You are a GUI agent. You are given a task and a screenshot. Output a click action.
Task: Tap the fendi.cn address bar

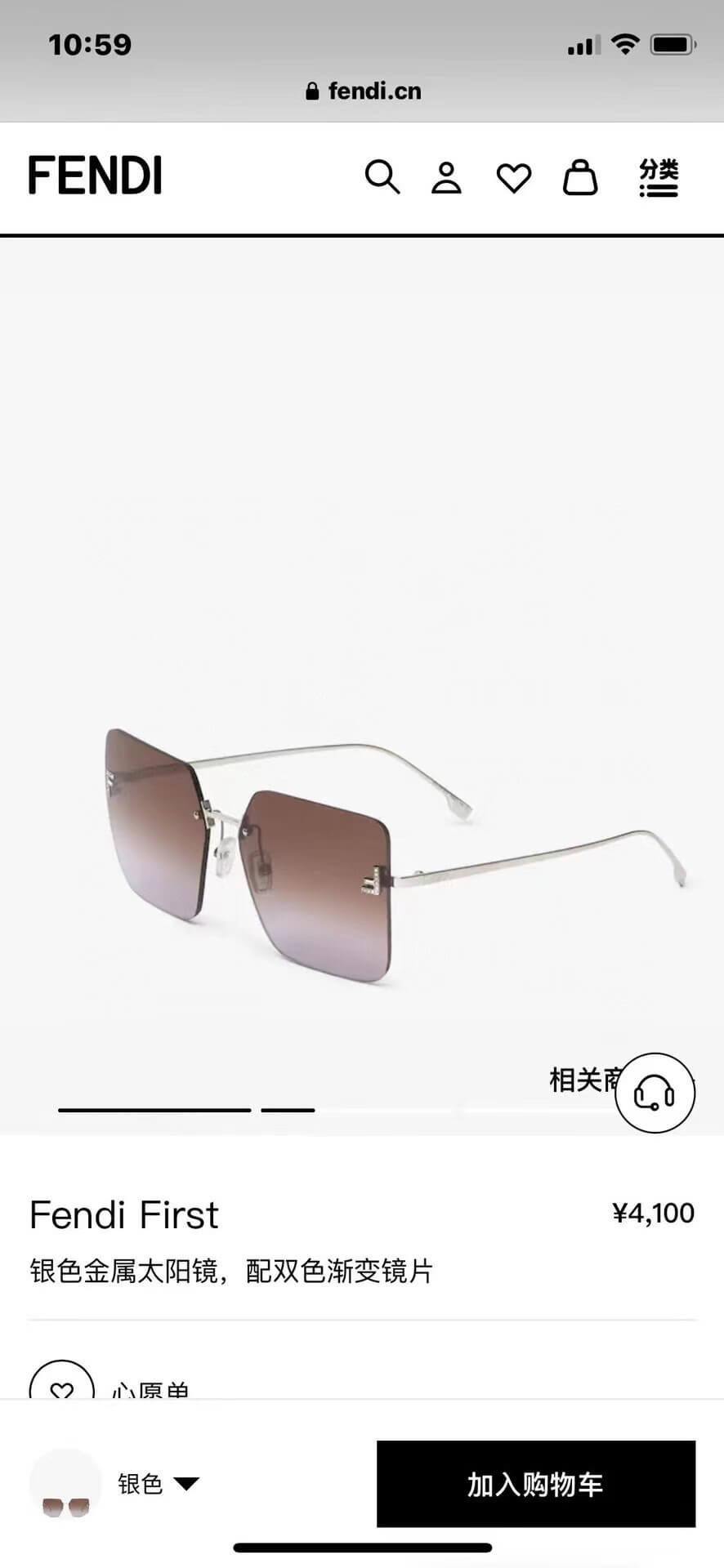pos(363,91)
